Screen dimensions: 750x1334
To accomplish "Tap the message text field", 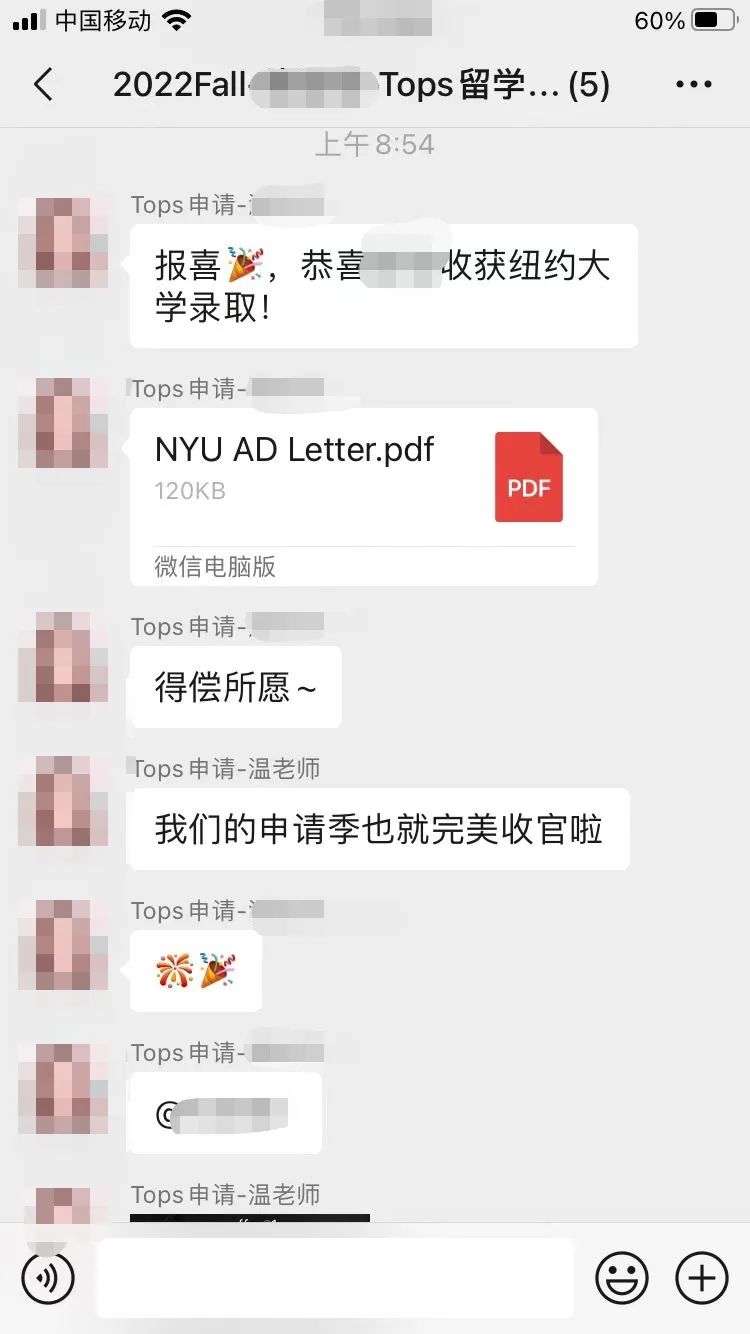I will tap(335, 1277).
